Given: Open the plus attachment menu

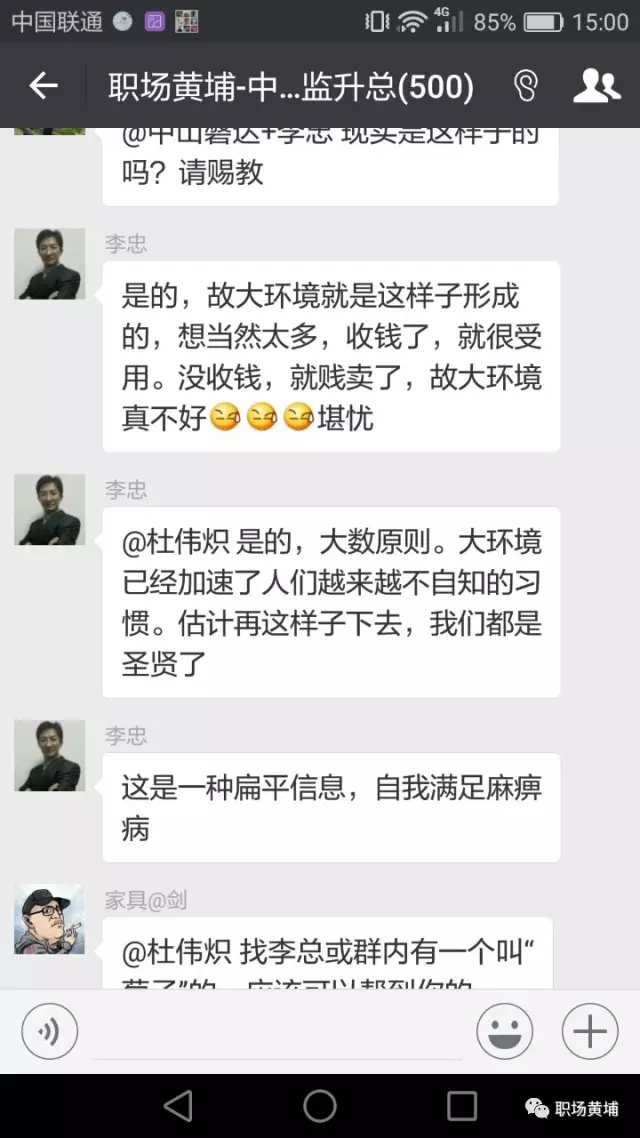Looking at the screenshot, I should [590, 1031].
